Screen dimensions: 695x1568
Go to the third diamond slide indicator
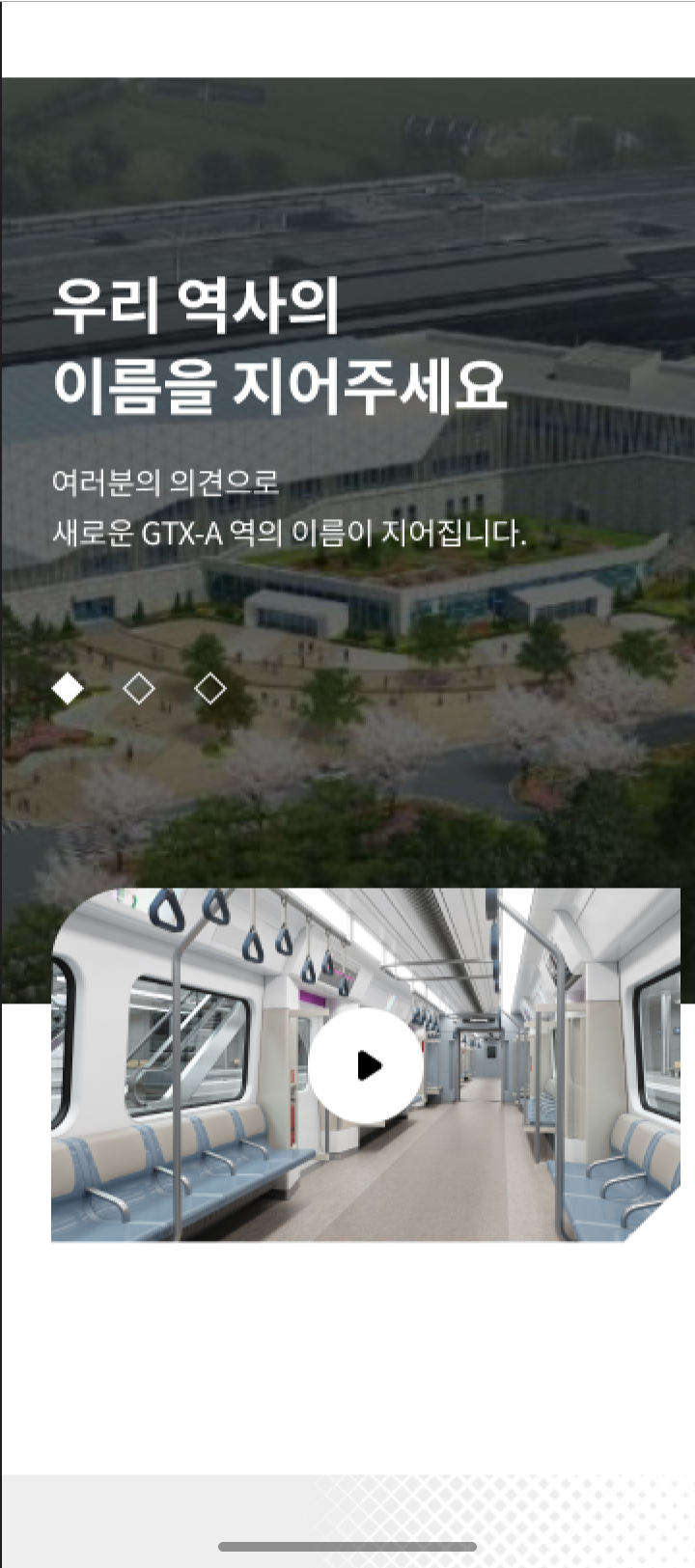point(210,688)
